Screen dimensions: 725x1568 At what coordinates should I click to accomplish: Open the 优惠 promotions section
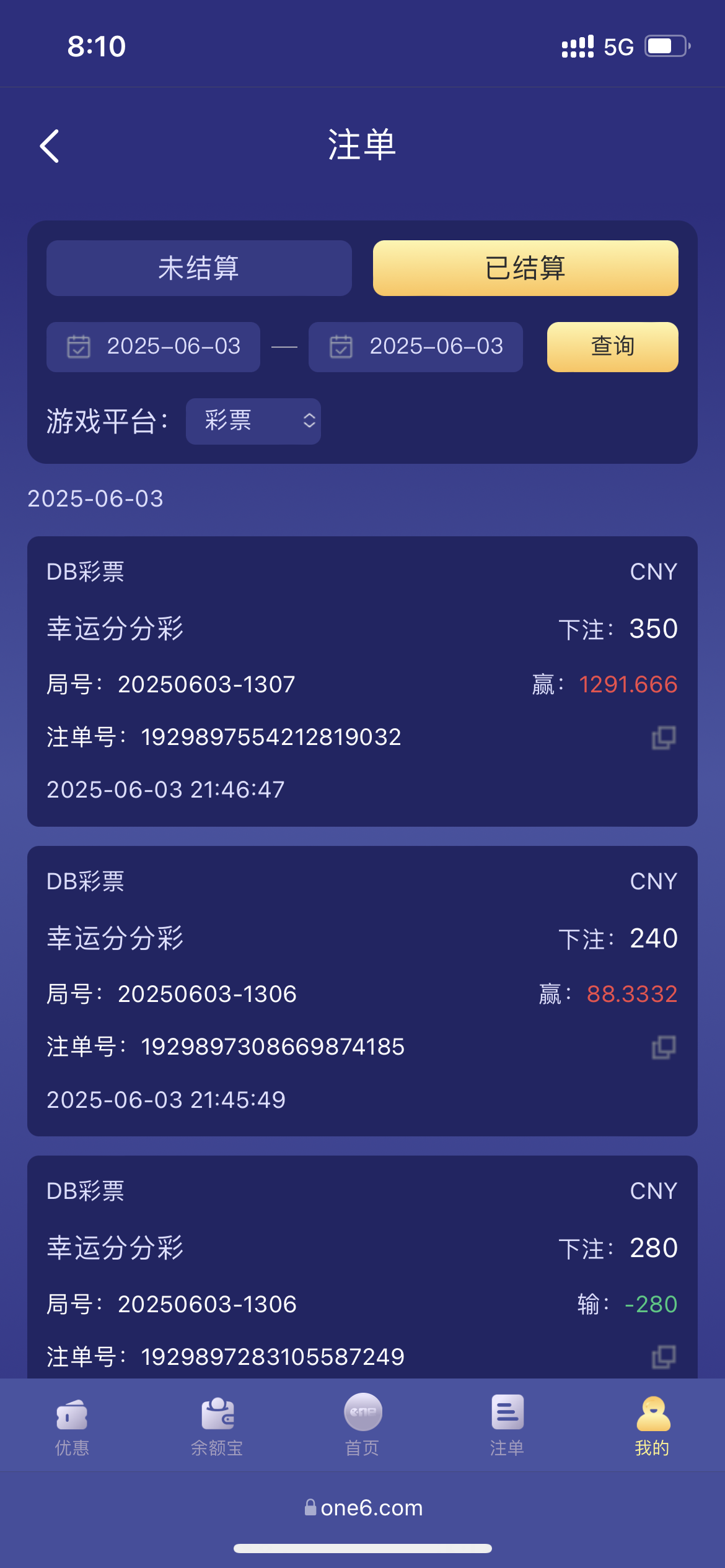[x=71, y=1427]
